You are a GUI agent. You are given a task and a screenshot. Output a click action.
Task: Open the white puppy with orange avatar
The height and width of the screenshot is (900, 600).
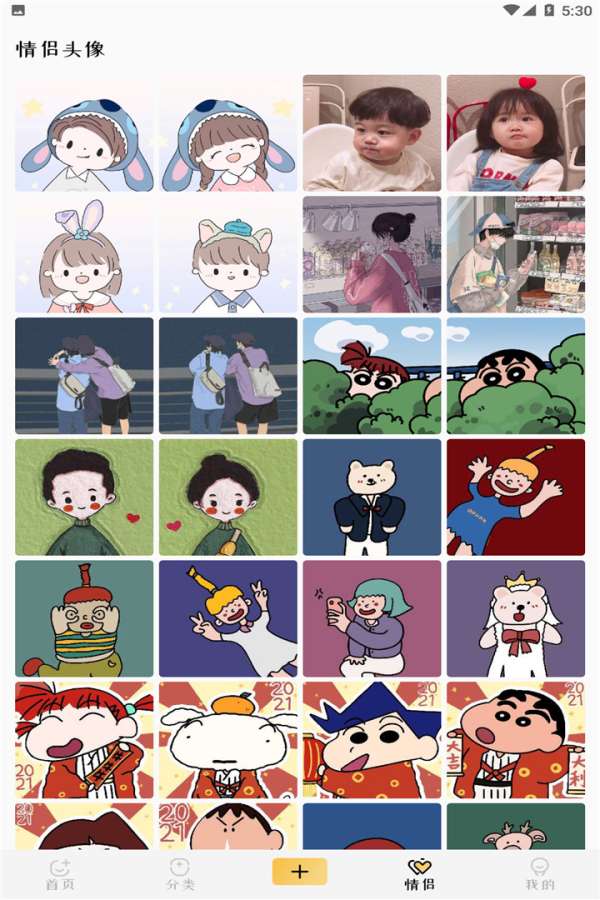[228, 740]
